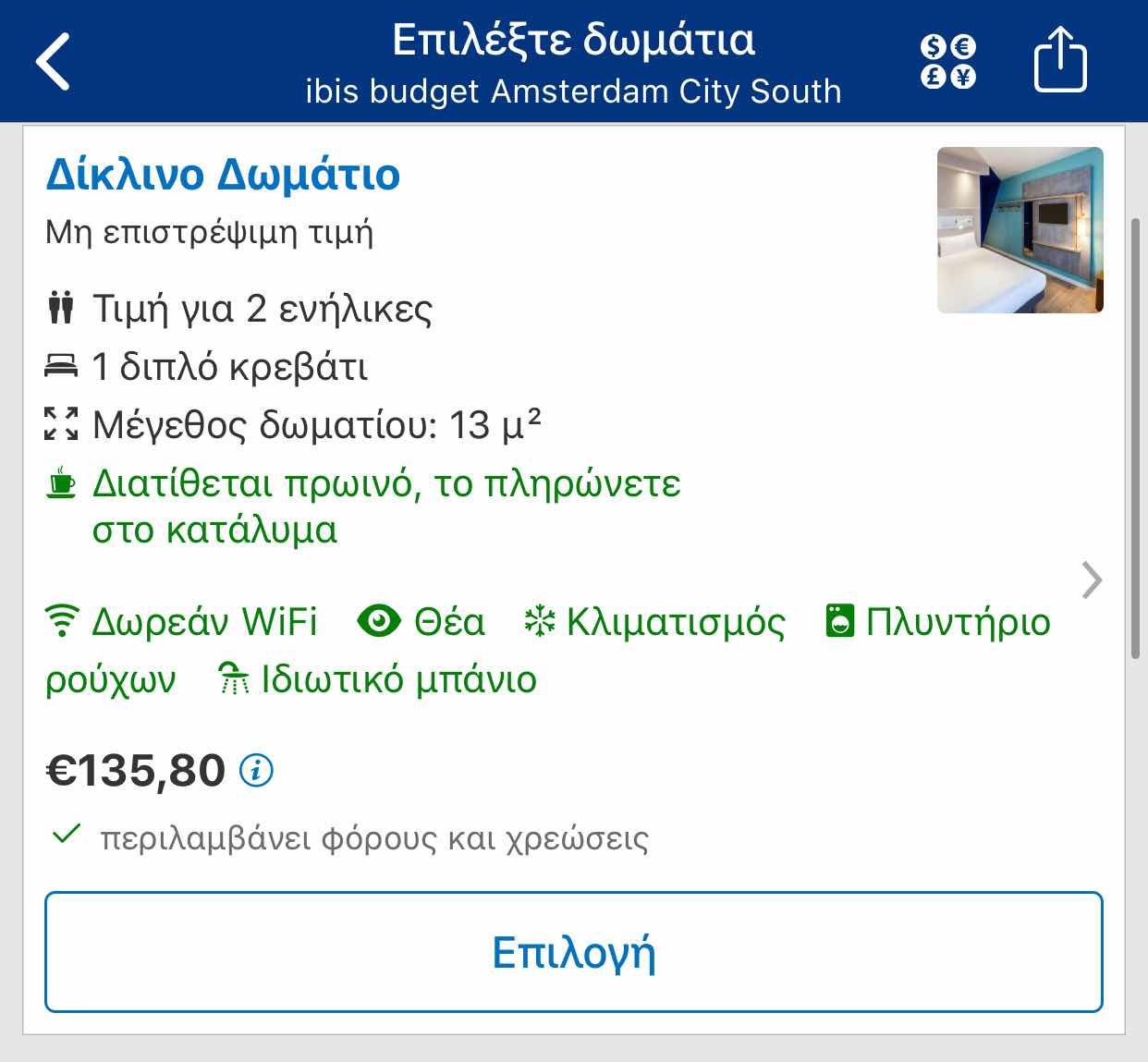1148x1062 pixels.
Task: Go back to the previous screen
Action: click(x=54, y=61)
